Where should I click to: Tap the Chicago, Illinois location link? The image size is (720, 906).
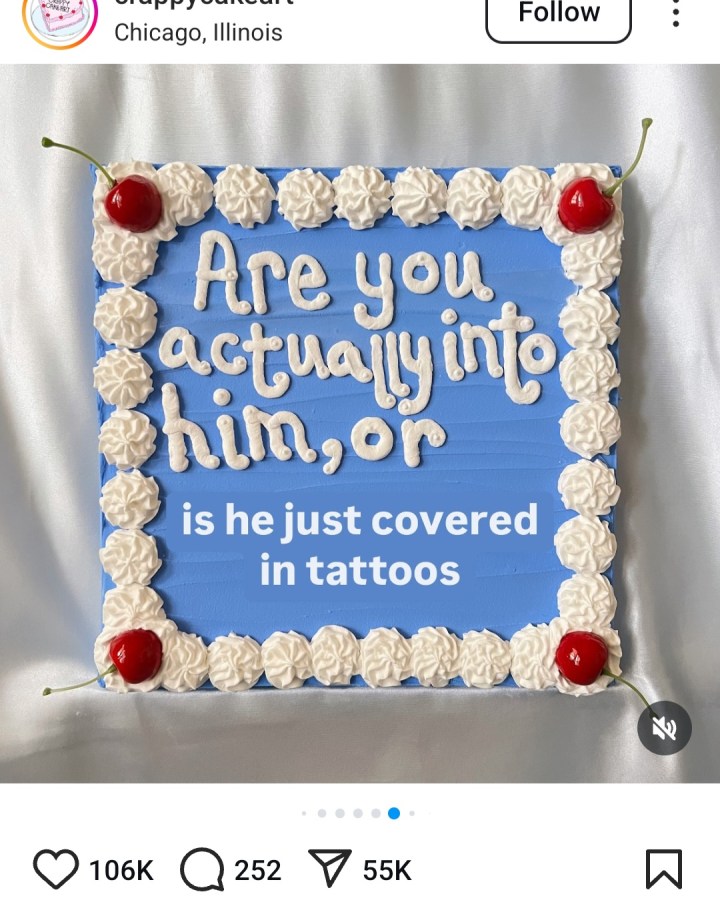tap(198, 32)
